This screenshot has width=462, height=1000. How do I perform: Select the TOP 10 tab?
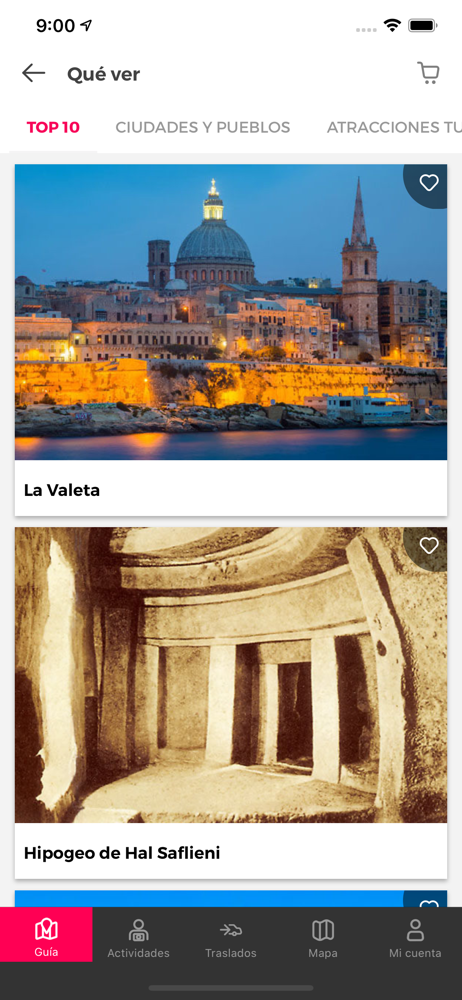click(x=53, y=127)
